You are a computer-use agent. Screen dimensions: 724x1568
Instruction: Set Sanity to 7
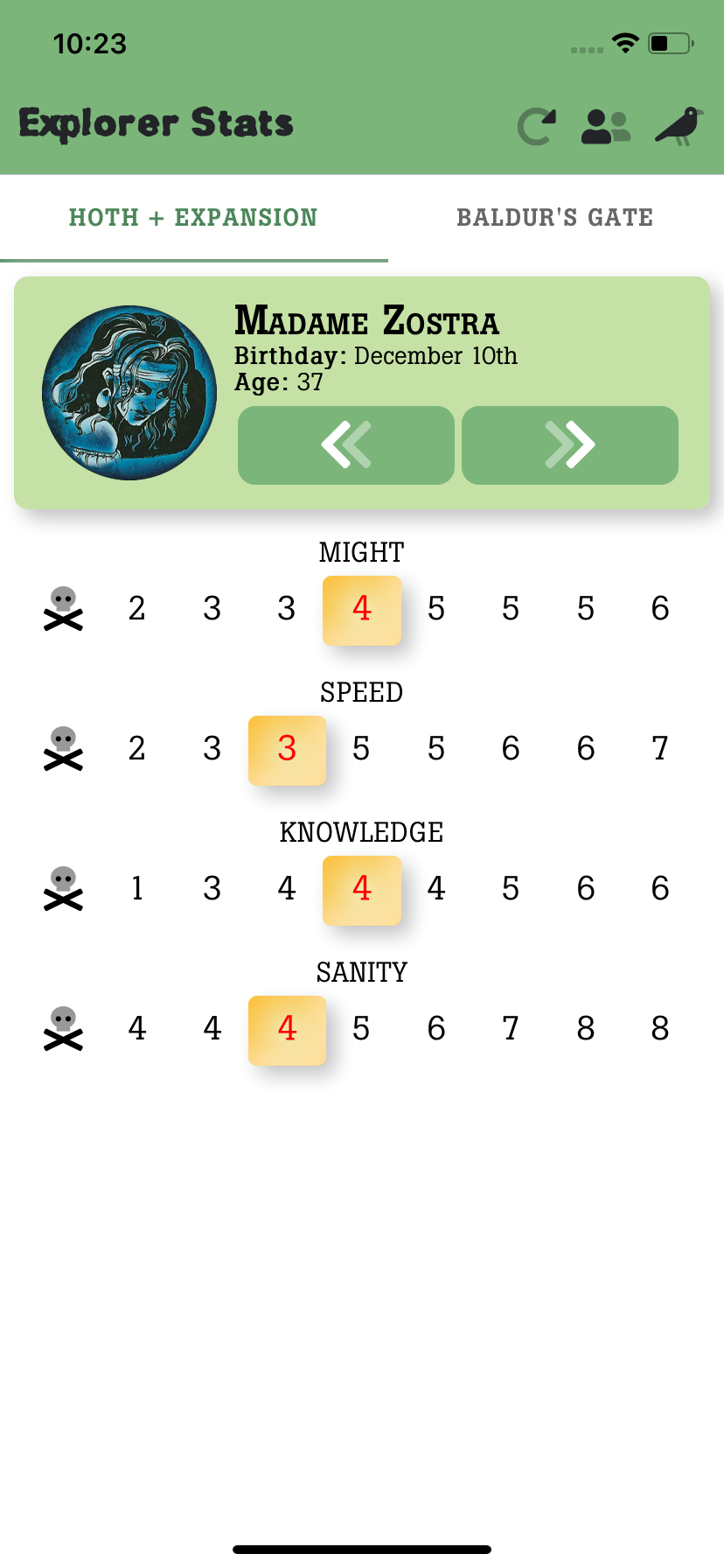[511, 1029]
